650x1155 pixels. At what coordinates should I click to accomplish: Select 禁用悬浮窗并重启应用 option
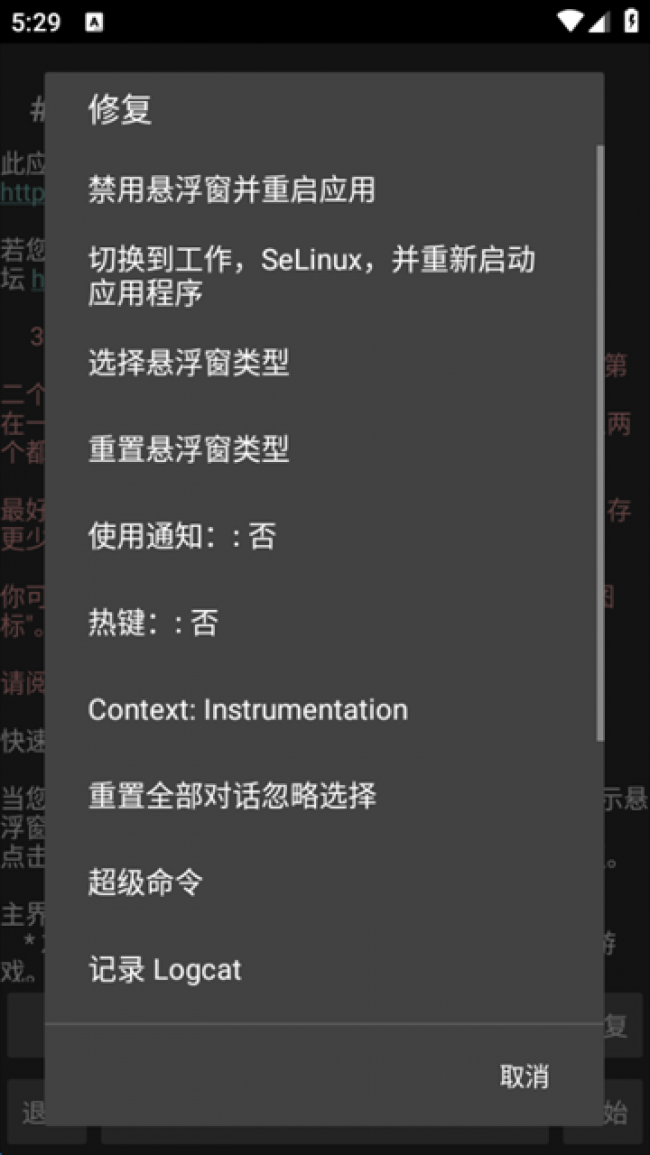point(232,190)
